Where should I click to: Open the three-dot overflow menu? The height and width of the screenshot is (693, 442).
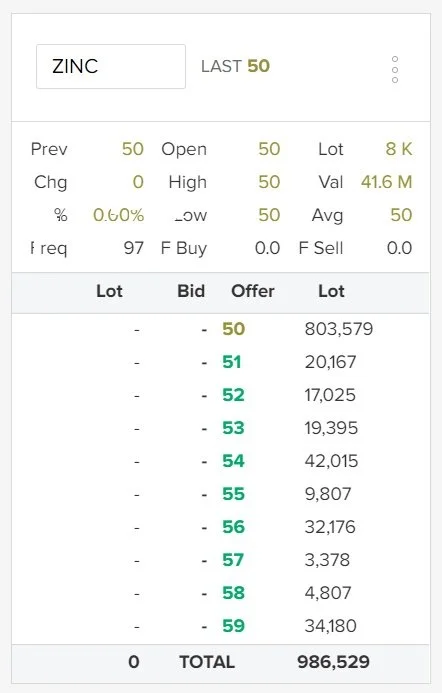395,69
